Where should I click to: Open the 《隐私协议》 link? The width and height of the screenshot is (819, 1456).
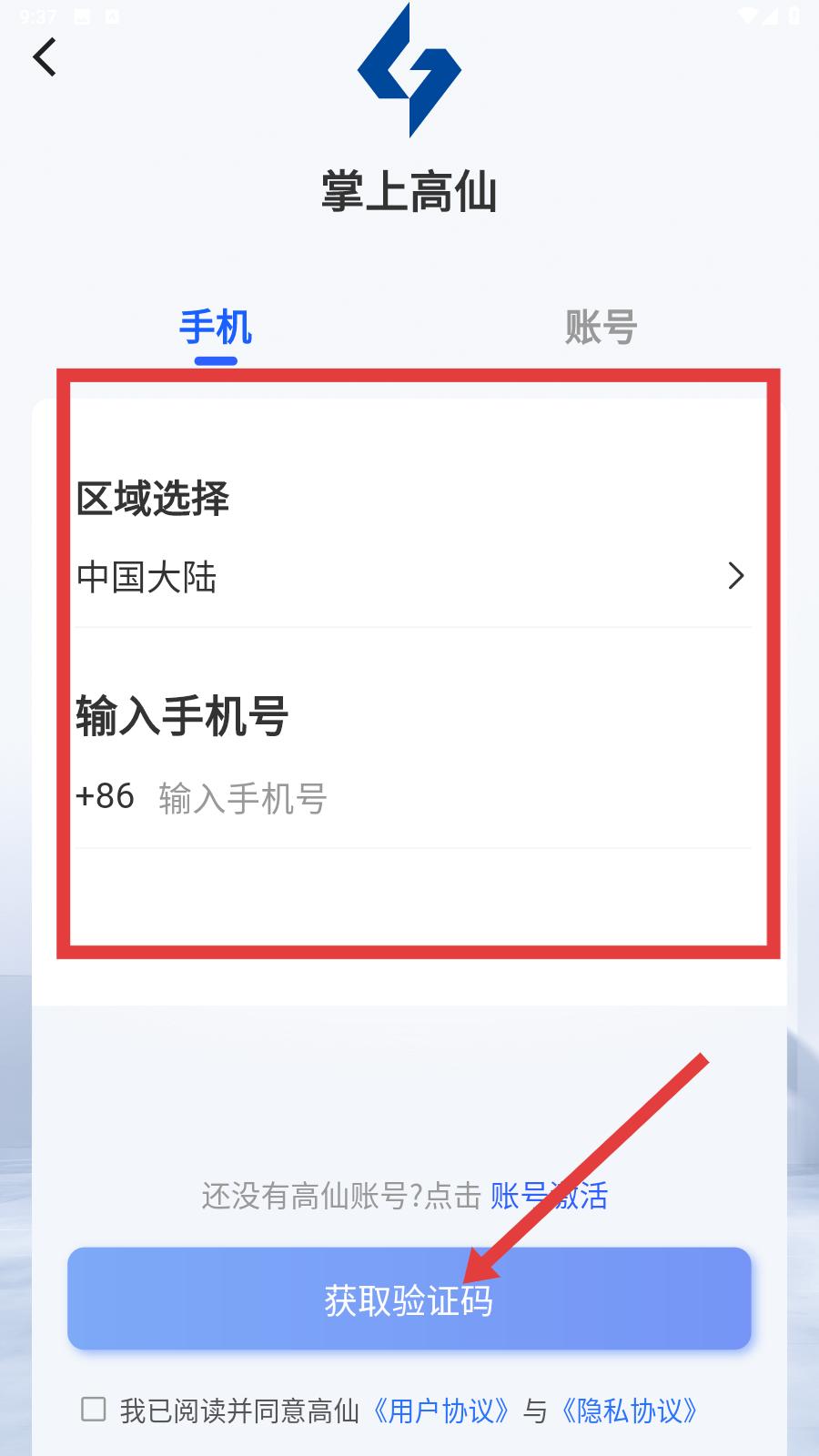pyautogui.click(x=630, y=1410)
